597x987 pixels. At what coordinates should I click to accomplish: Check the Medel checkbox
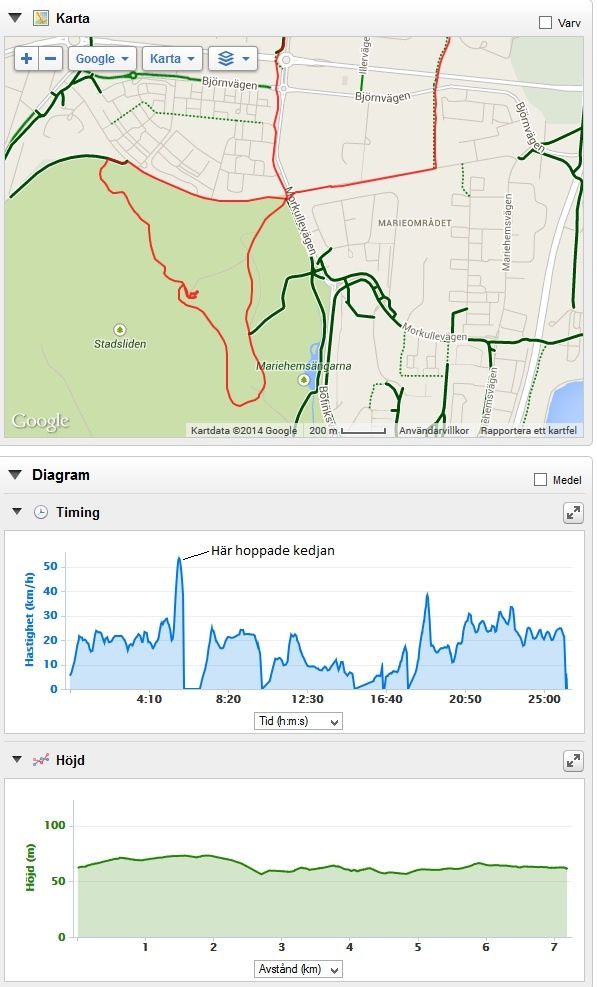click(x=540, y=480)
